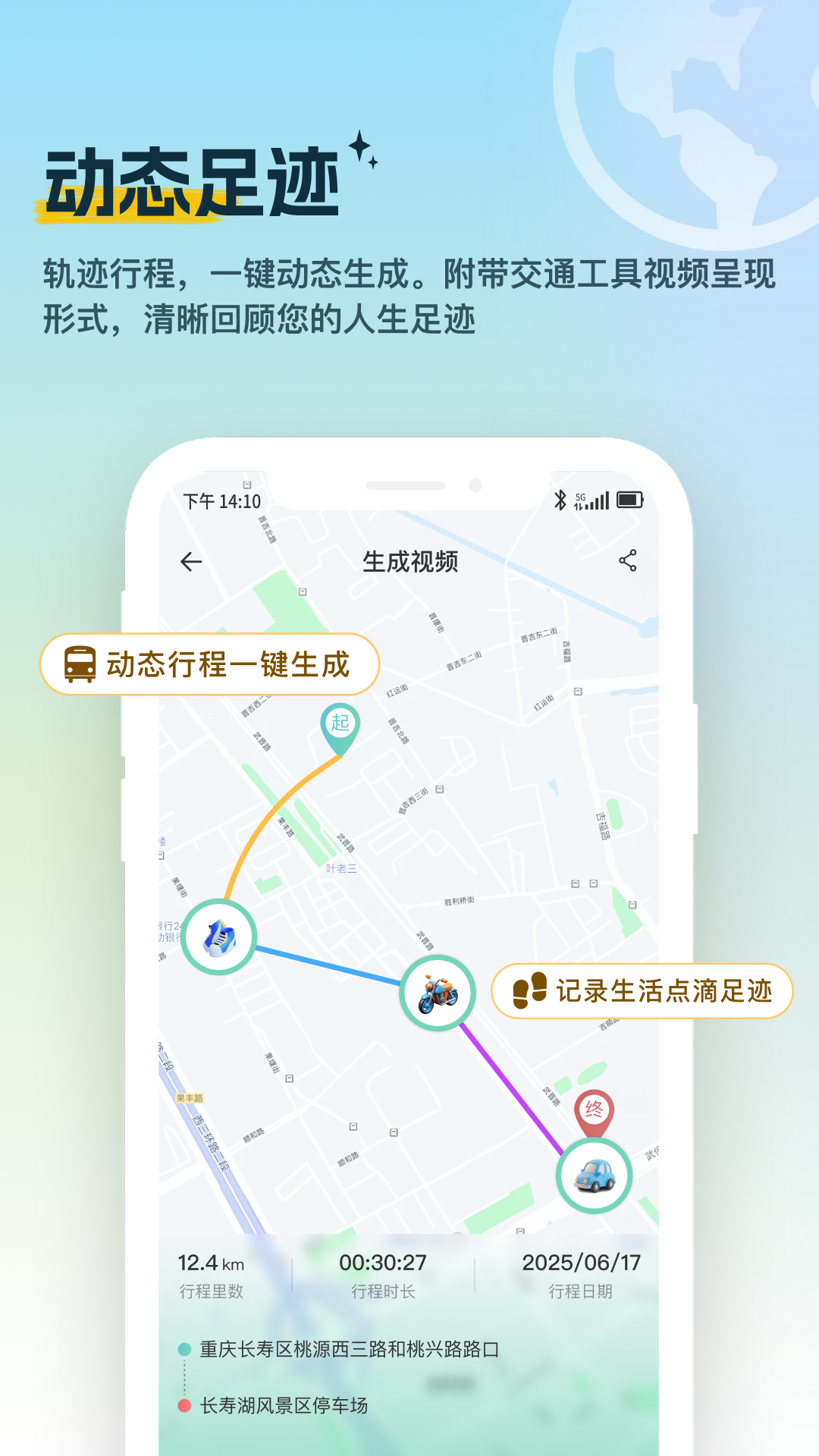Toggle the Bluetooth icon in the status bar
This screenshot has width=819, height=1456.
coord(560,500)
